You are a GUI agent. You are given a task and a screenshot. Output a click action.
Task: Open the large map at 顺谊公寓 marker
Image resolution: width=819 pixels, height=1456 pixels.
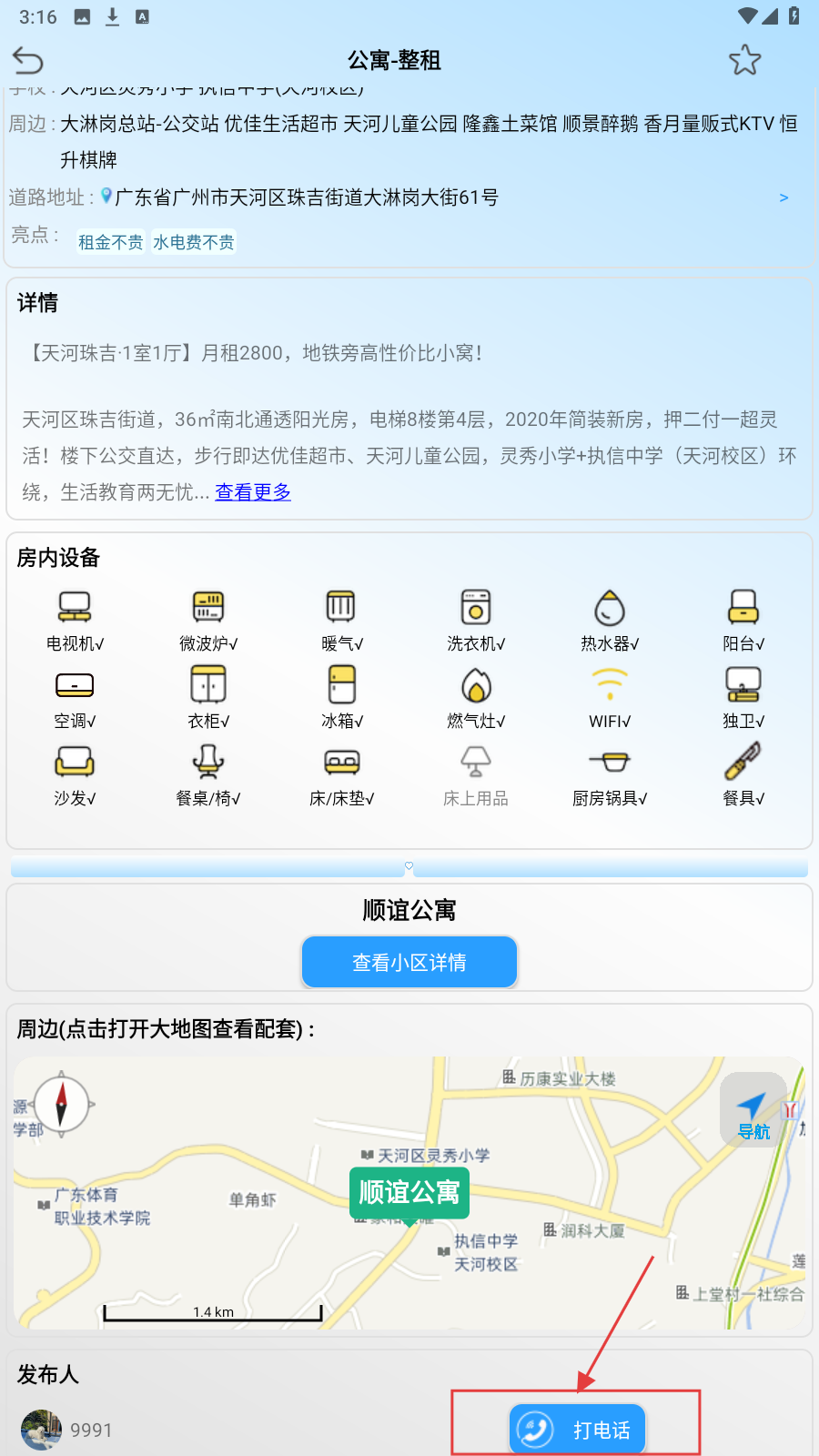click(x=409, y=1192)
